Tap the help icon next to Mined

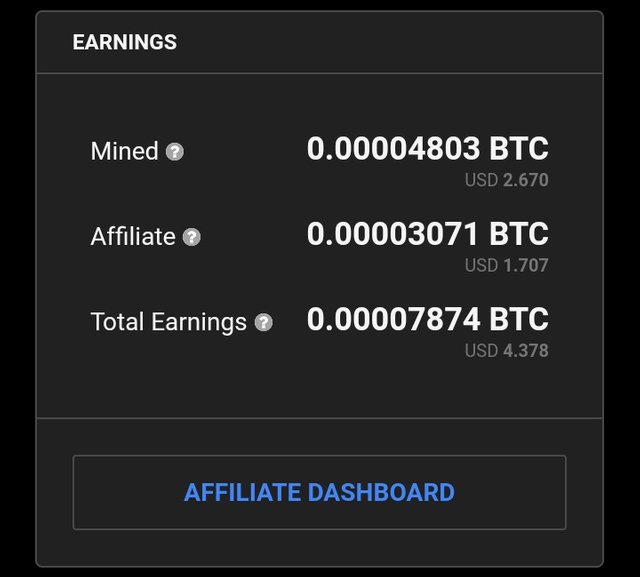click(x=175, y=152)
